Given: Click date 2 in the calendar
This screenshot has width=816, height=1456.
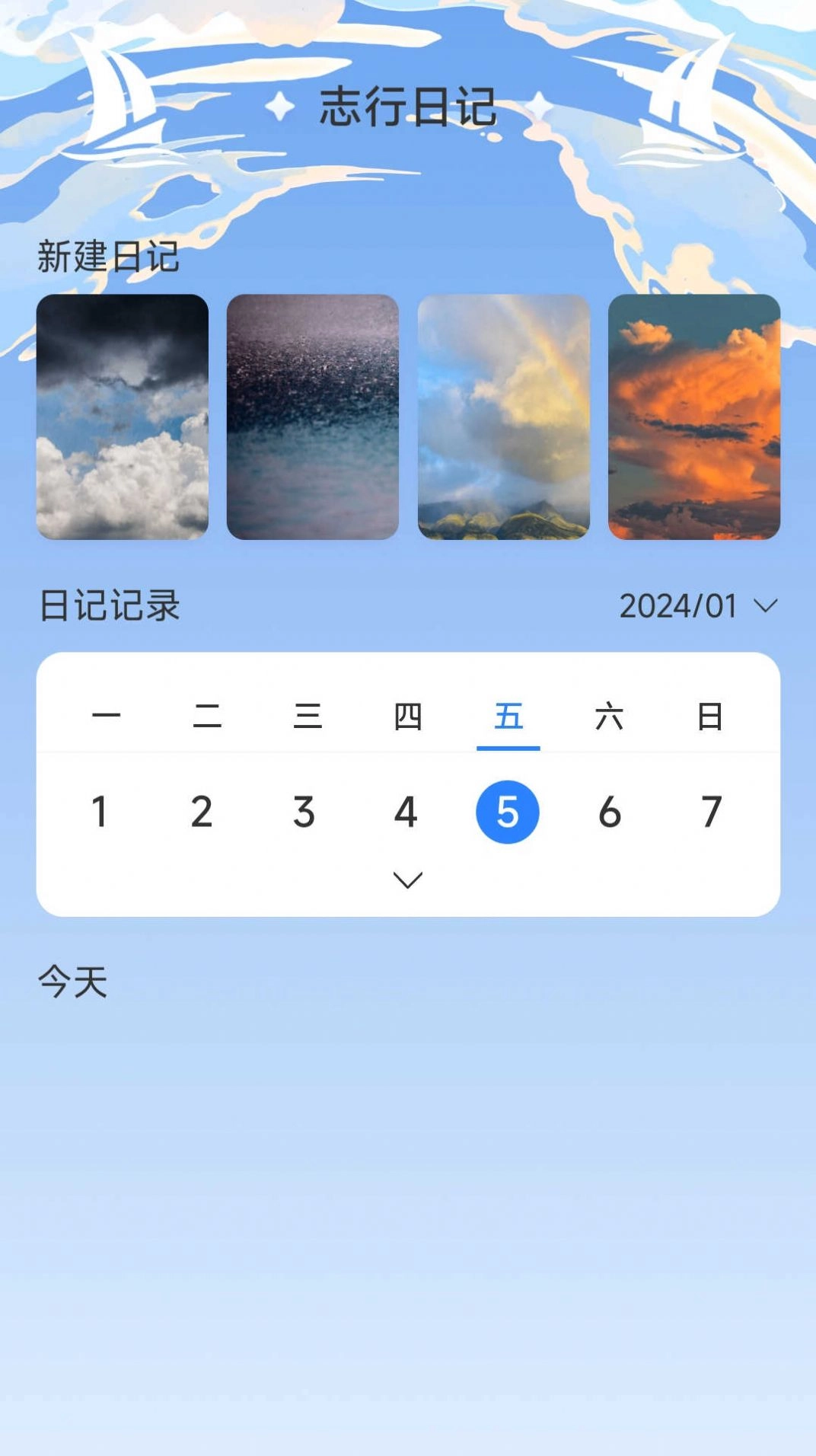Looking at the screenshot, I should pyautogui.click(x=202, y=811).
